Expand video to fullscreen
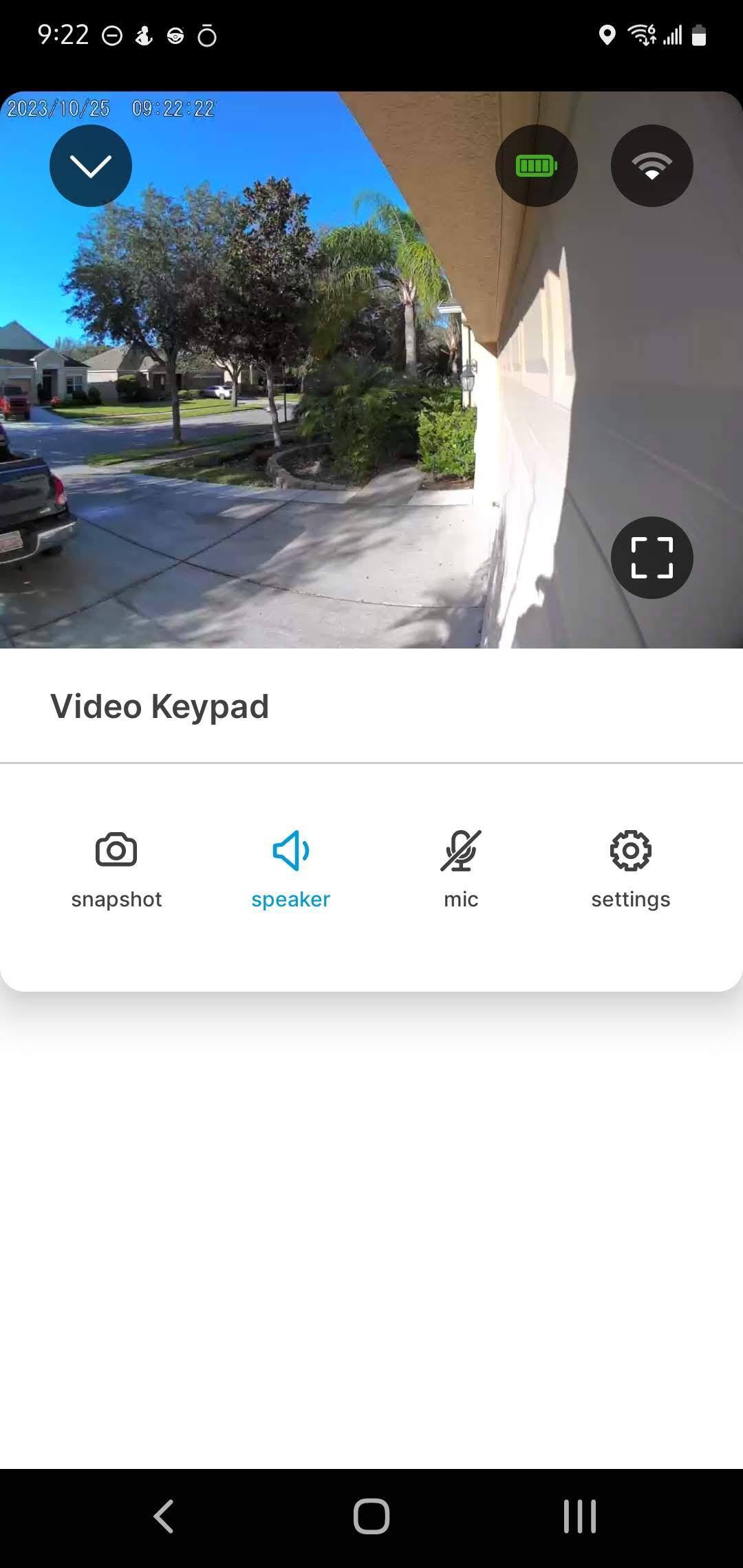The image size is (743, 1568). pos(652,558)
